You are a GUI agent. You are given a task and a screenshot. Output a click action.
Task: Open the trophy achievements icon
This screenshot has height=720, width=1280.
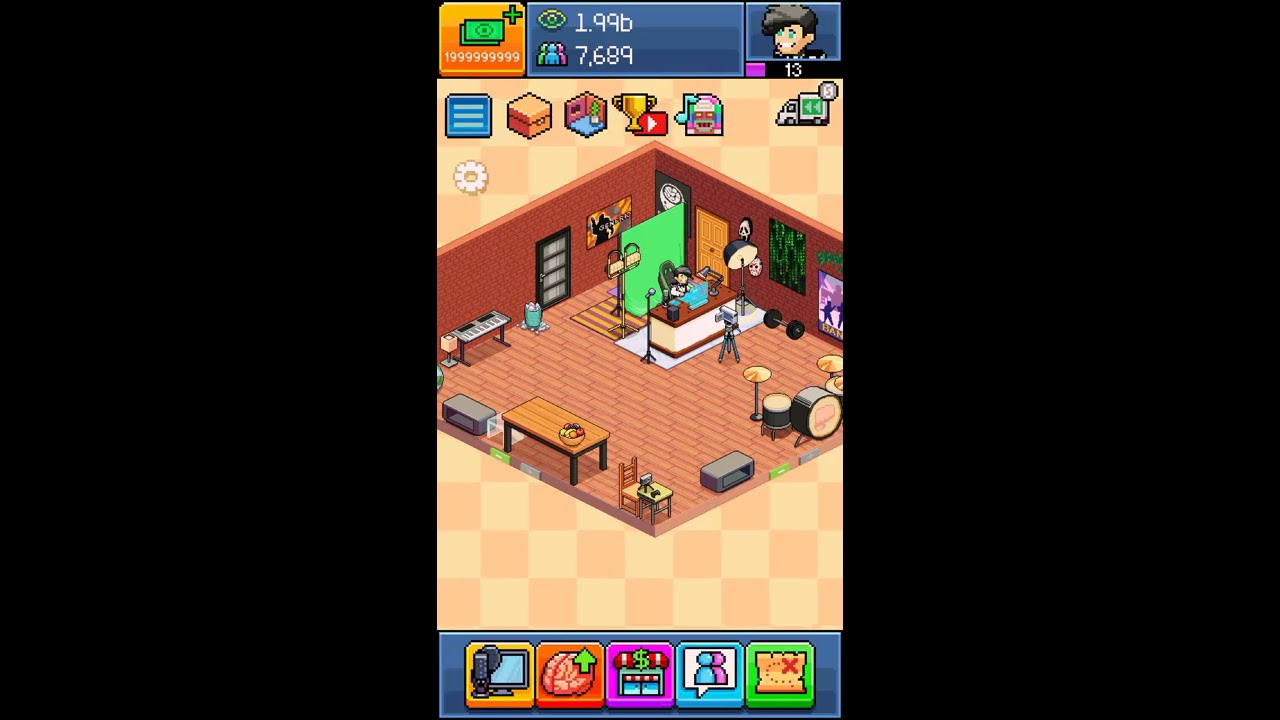[640, 115]
